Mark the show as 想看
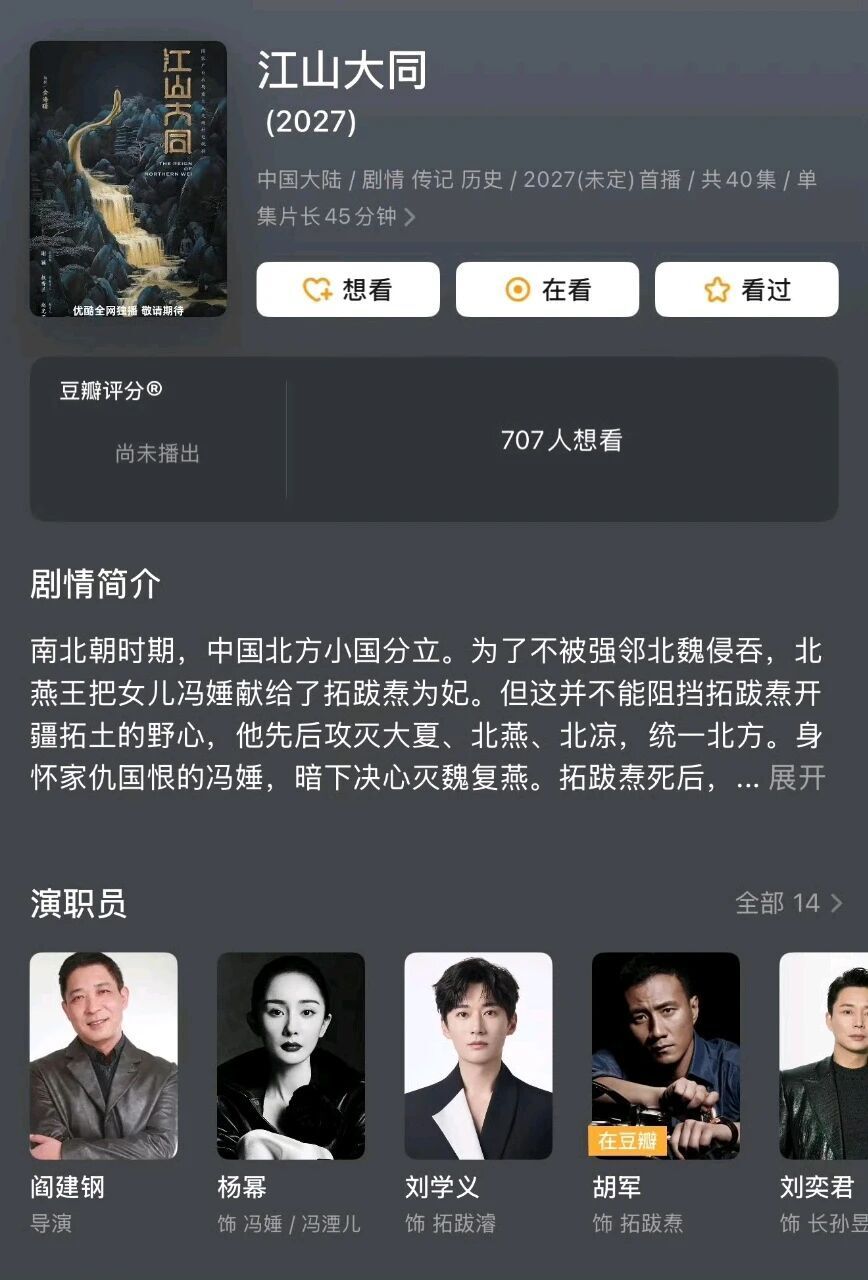868x1280 pixels. [x=345, y=289]
